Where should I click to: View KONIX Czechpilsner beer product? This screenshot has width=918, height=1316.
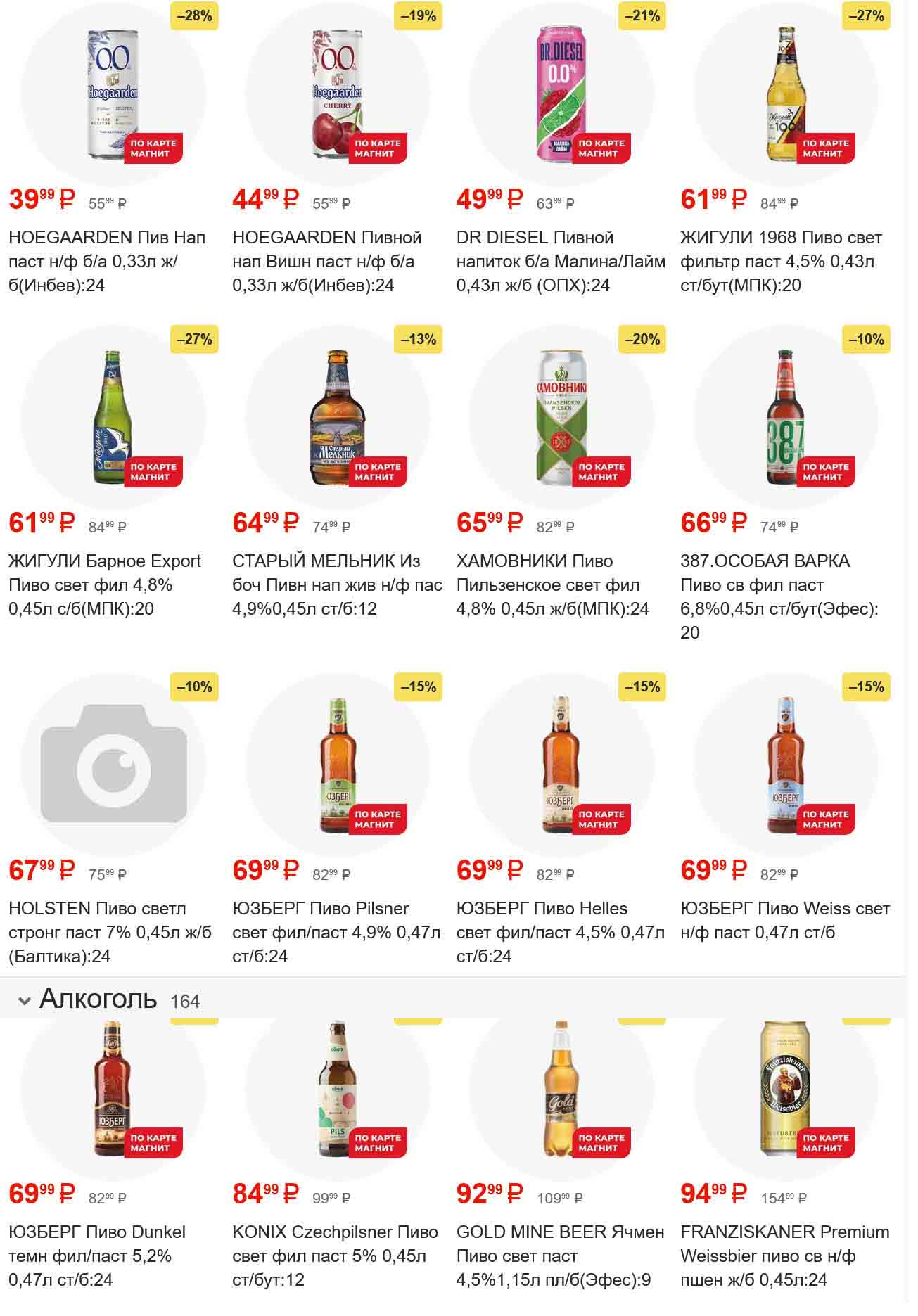pos(337,1089)
